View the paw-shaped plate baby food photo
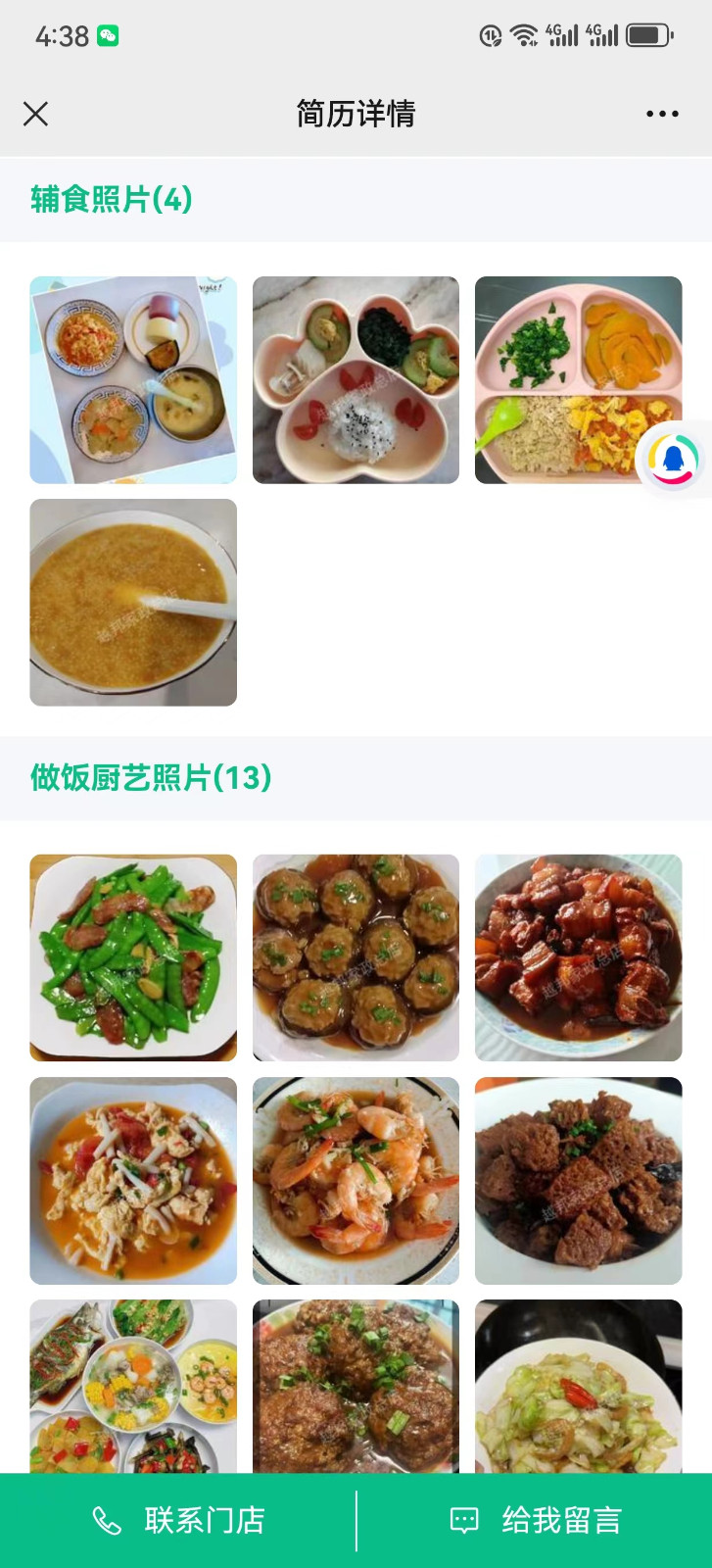712x1568 pixels. click(356, 380)
